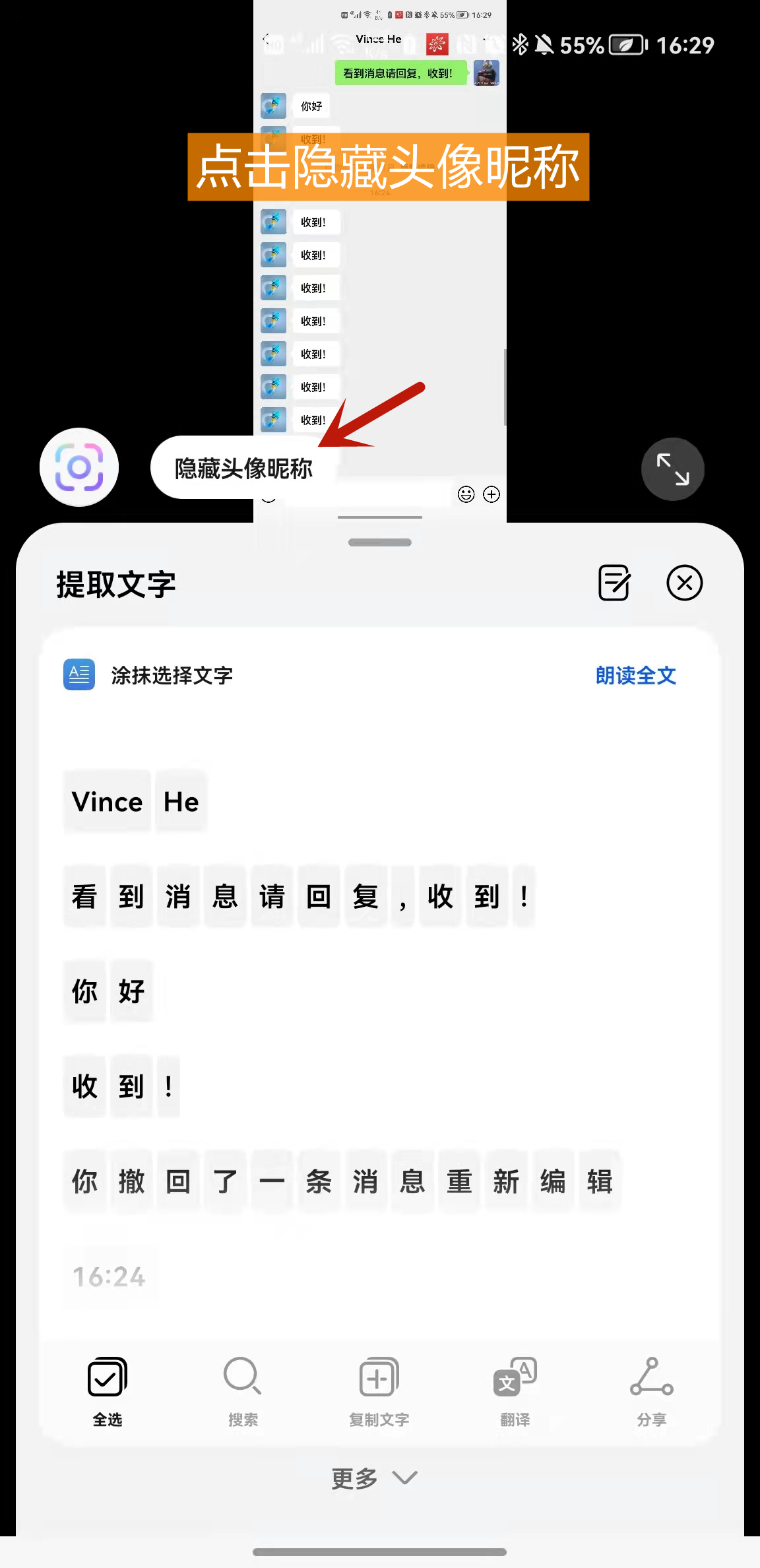
Task: Open the Vince He chat title bar
Action: pyautogui.click(x=377, y=40)
